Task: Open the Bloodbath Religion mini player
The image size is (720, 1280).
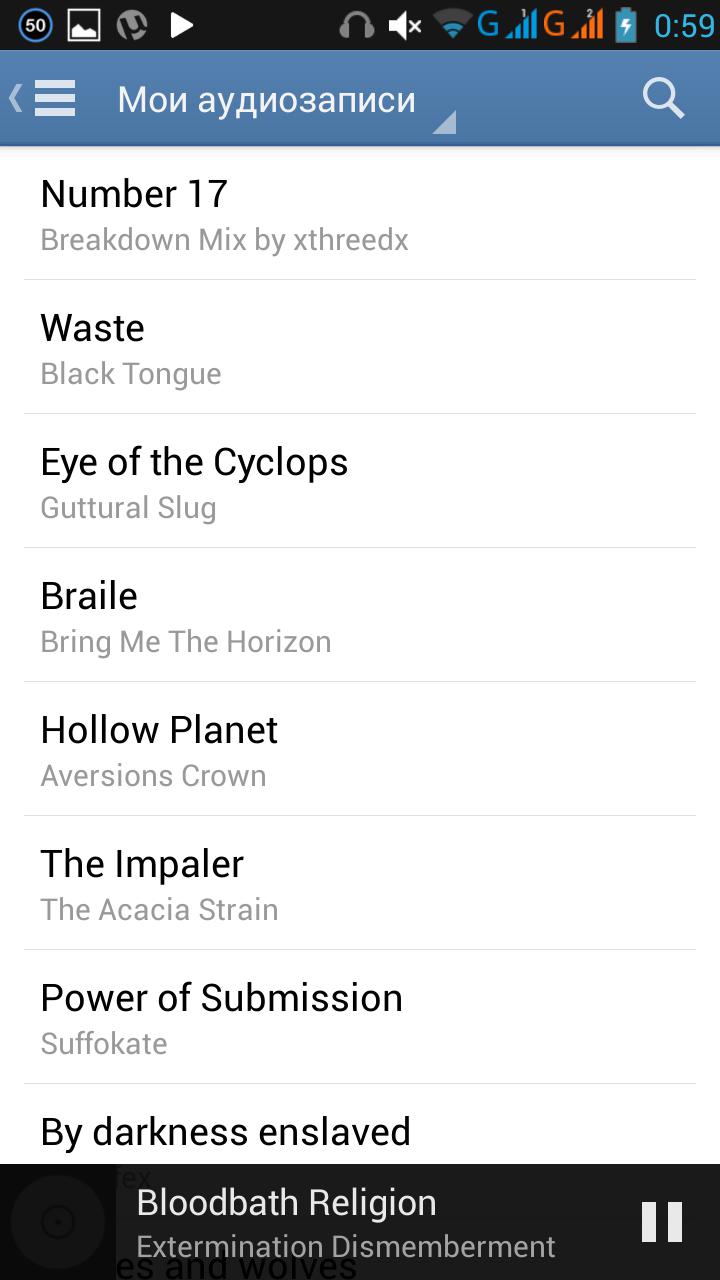Action: [x=345, y=1222]
